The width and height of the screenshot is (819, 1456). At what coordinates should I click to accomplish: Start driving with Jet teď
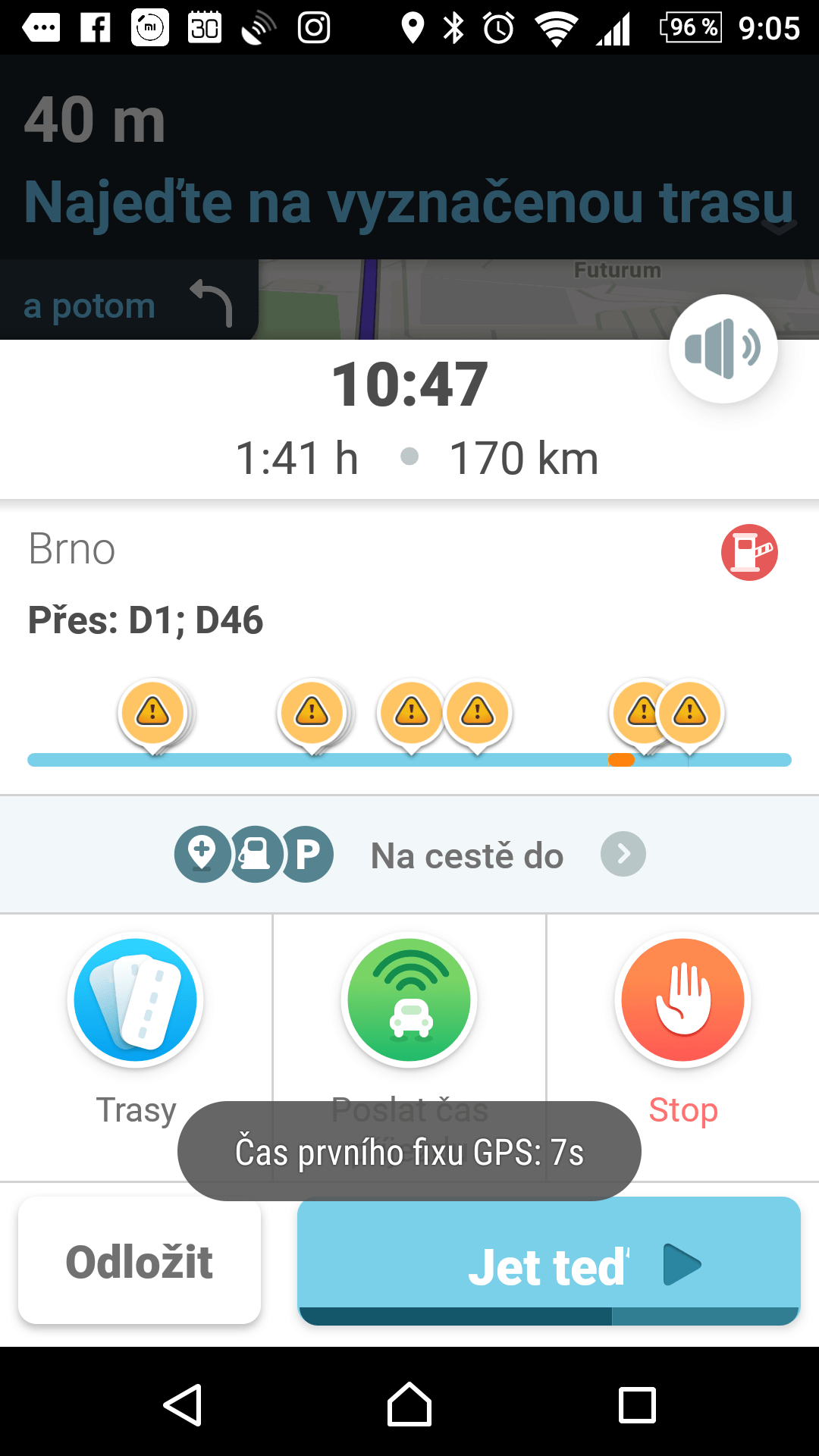pyautogui.click(x=549, y=1261)
